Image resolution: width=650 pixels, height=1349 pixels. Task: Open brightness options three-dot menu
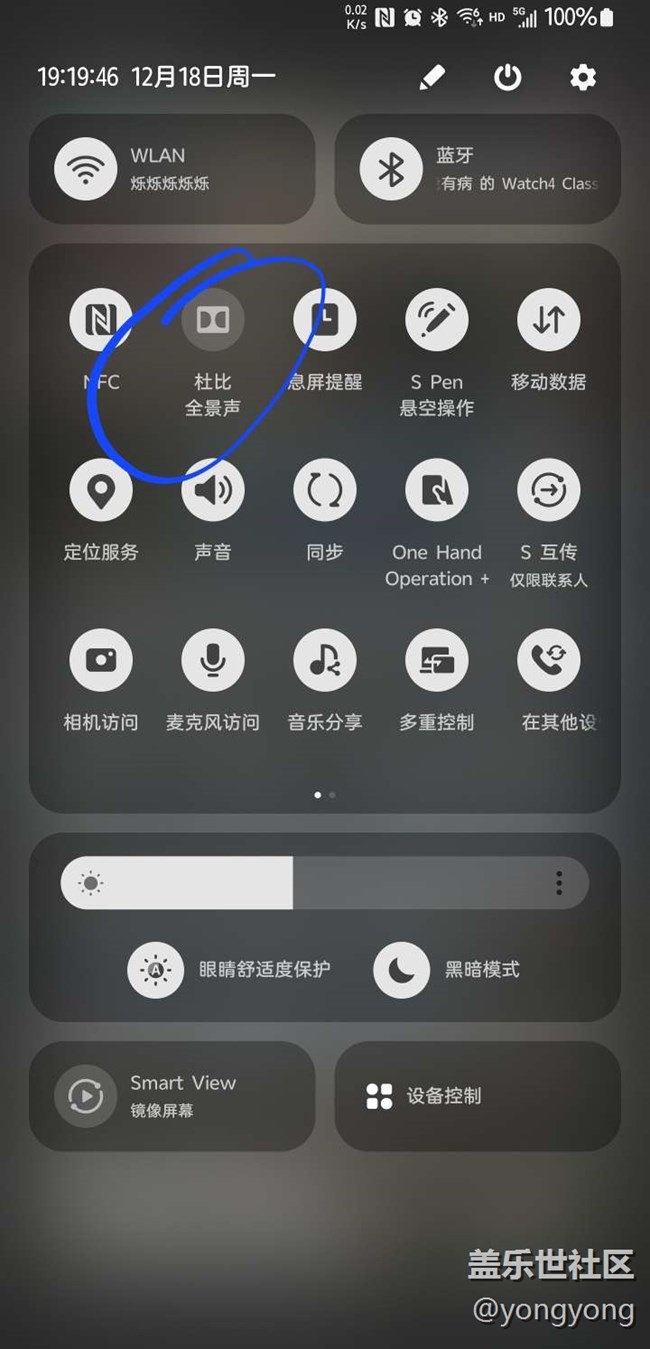click(559, 883)
